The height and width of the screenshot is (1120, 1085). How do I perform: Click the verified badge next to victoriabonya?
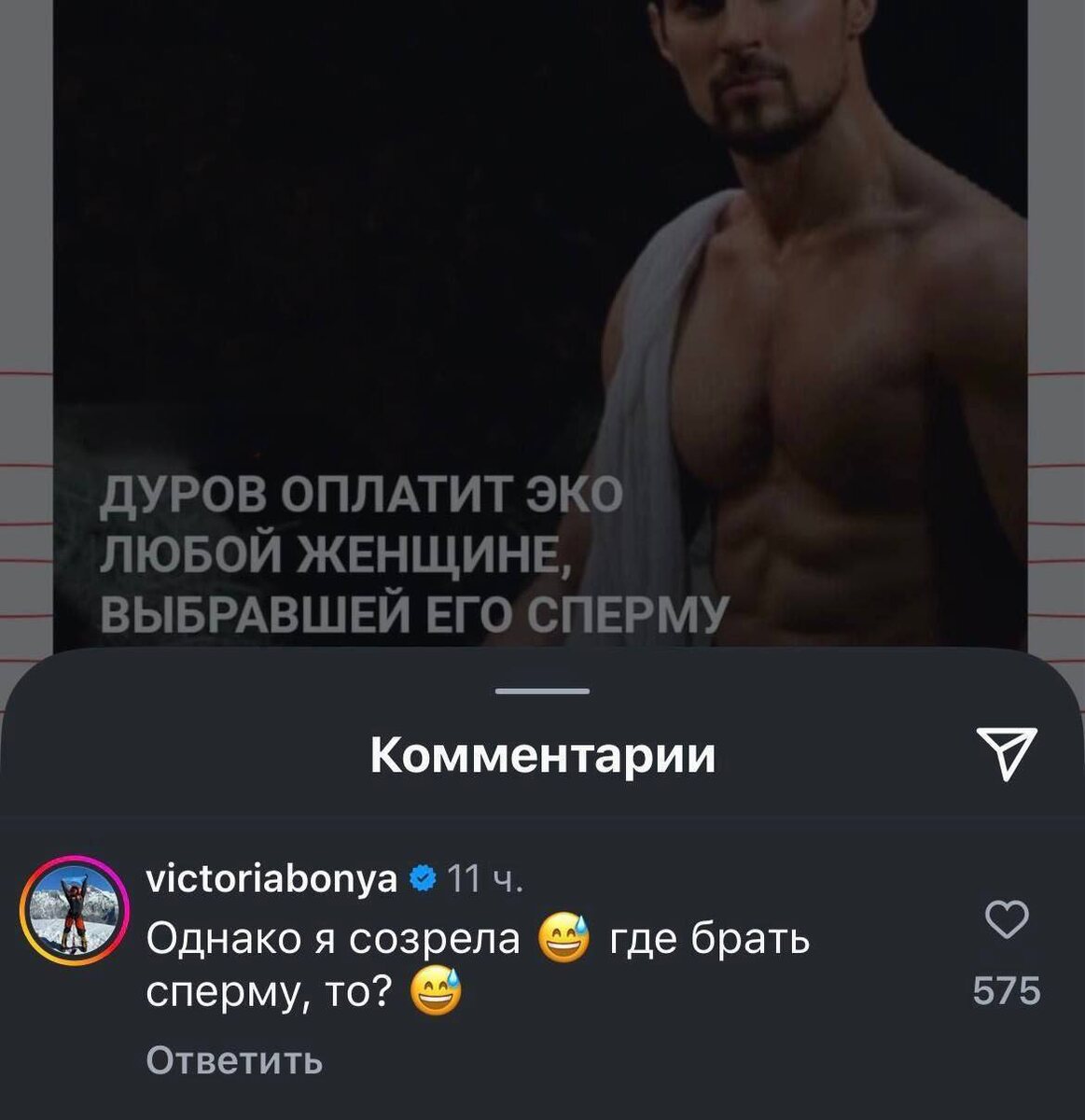coord(422,877)
